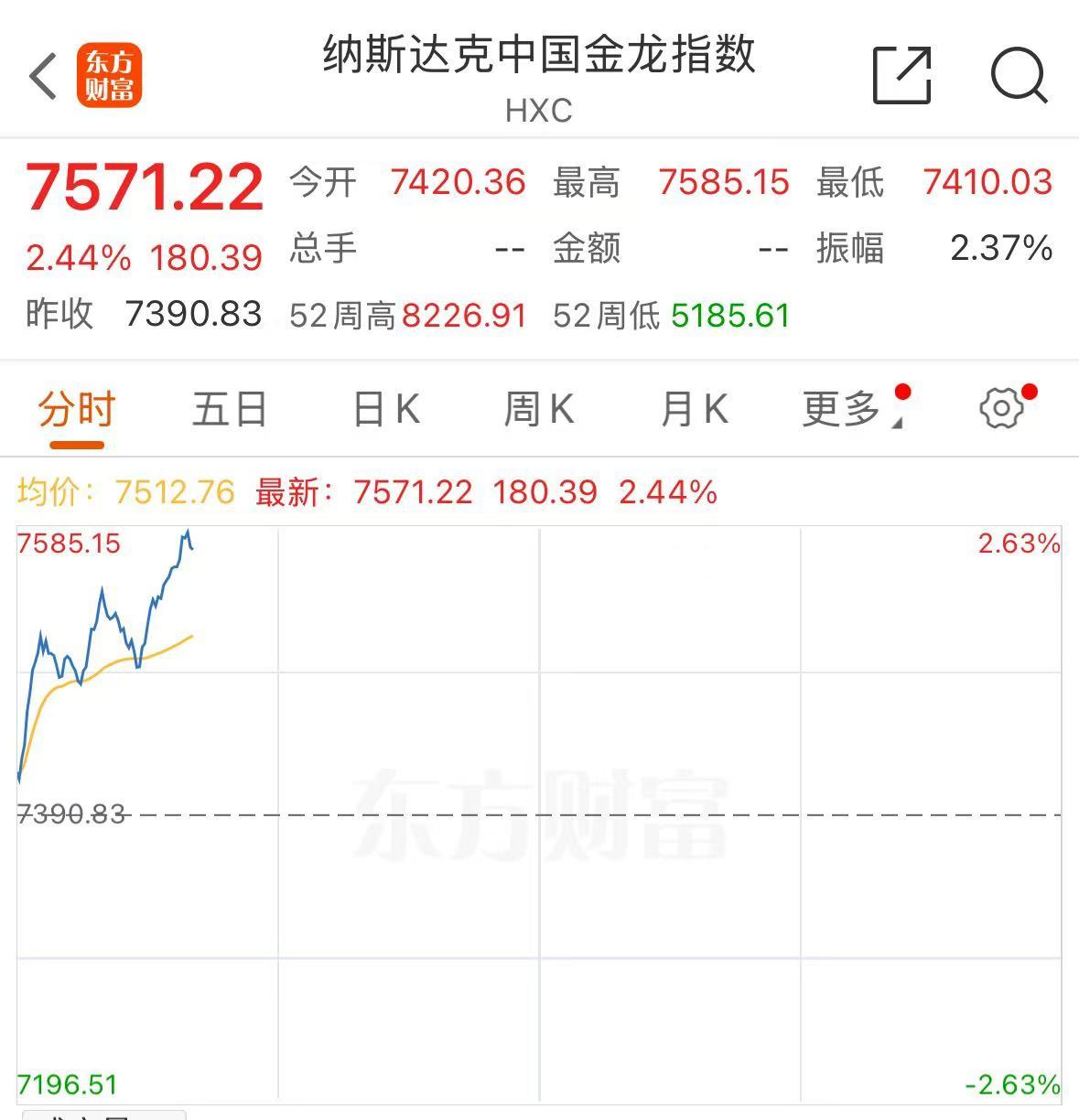Tap the red badge next to 更多

(902, 392)
